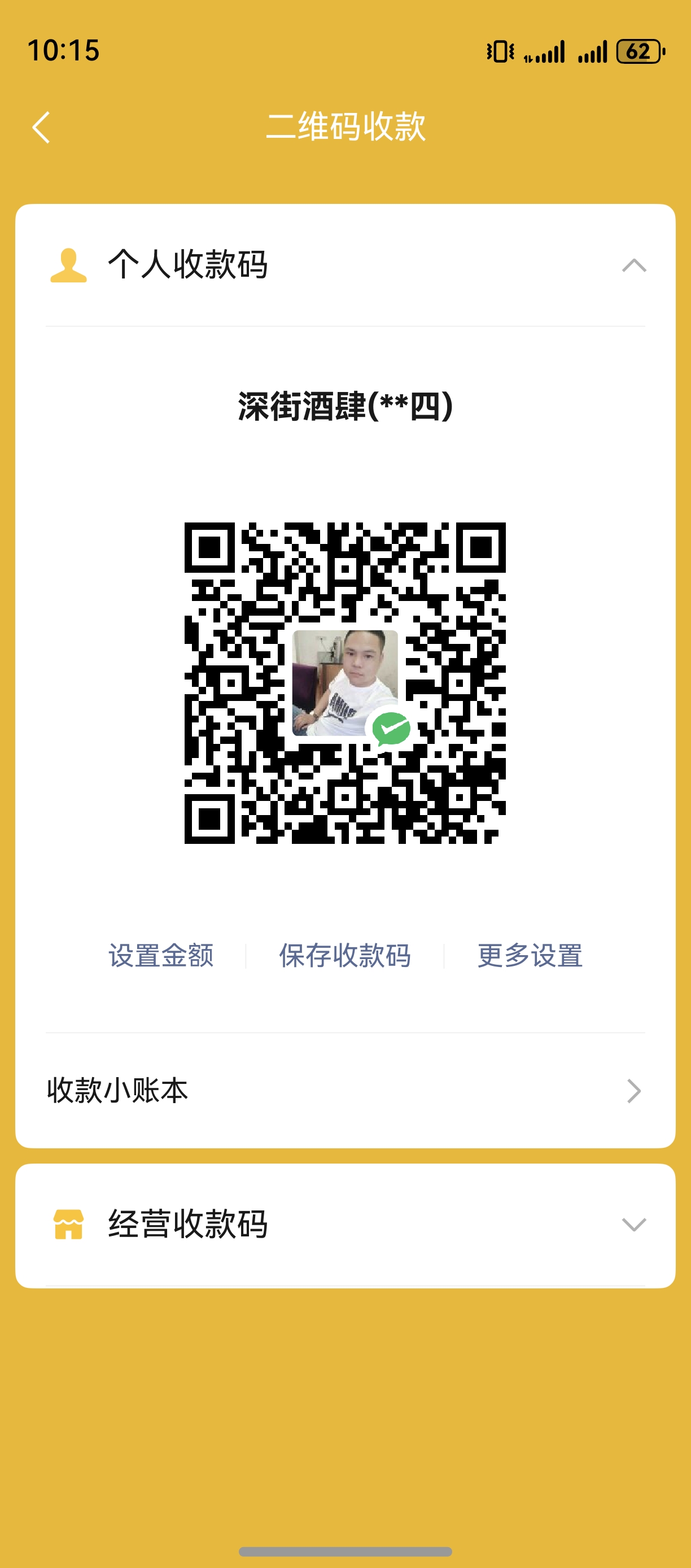691x1568 pixels.
Task: Go back from 二维码收款 page
Action: pos(41,127)
